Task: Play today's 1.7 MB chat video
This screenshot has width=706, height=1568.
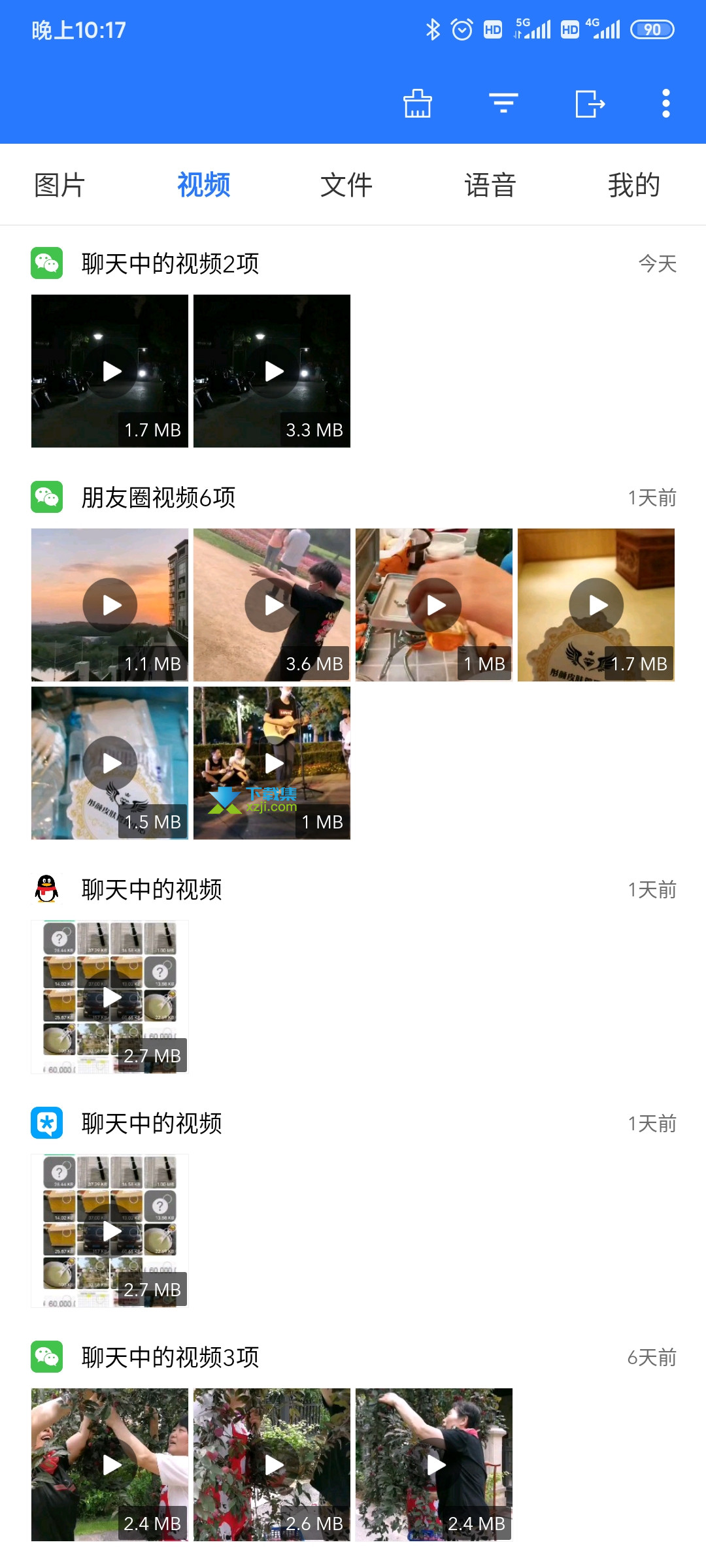Action: pos(110,371)
